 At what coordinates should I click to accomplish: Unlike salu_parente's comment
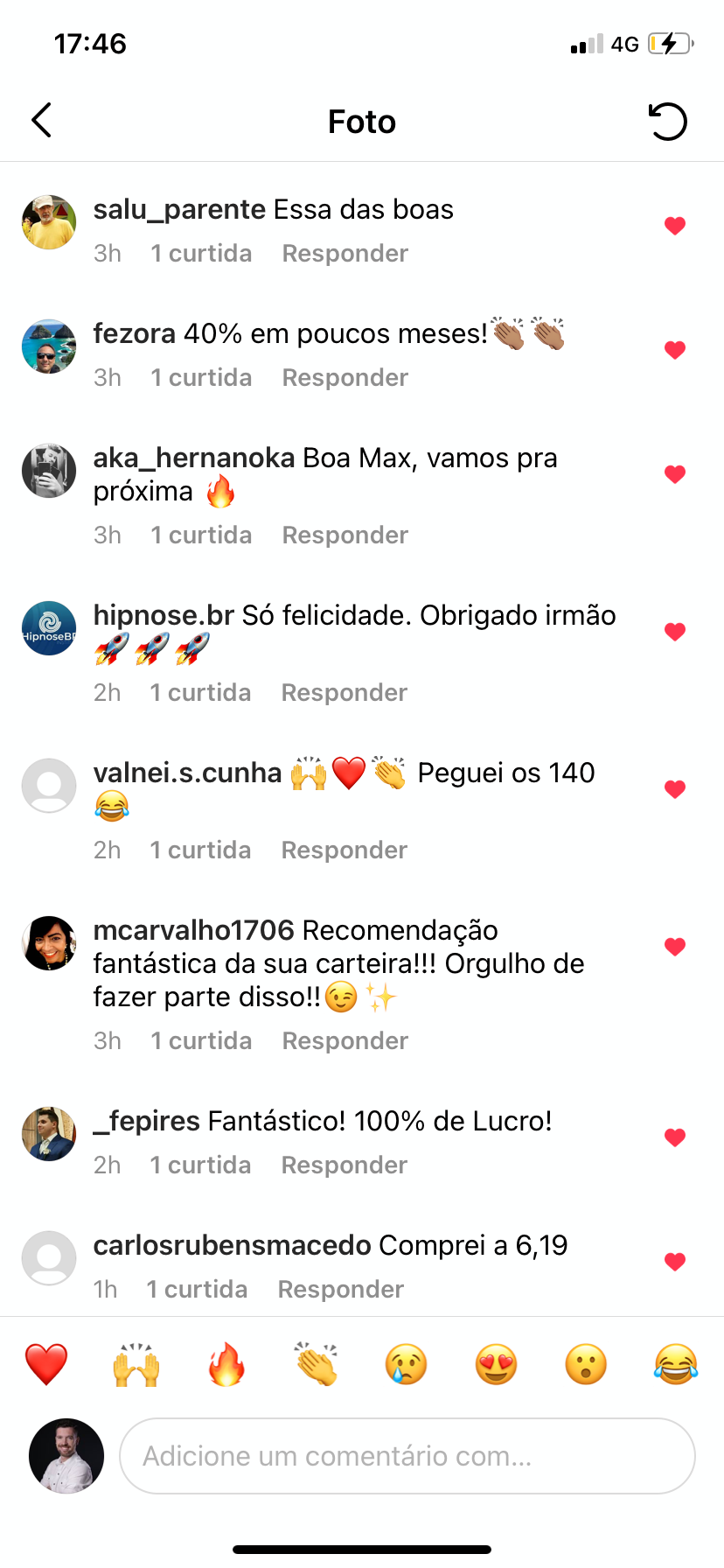(674, 226)
